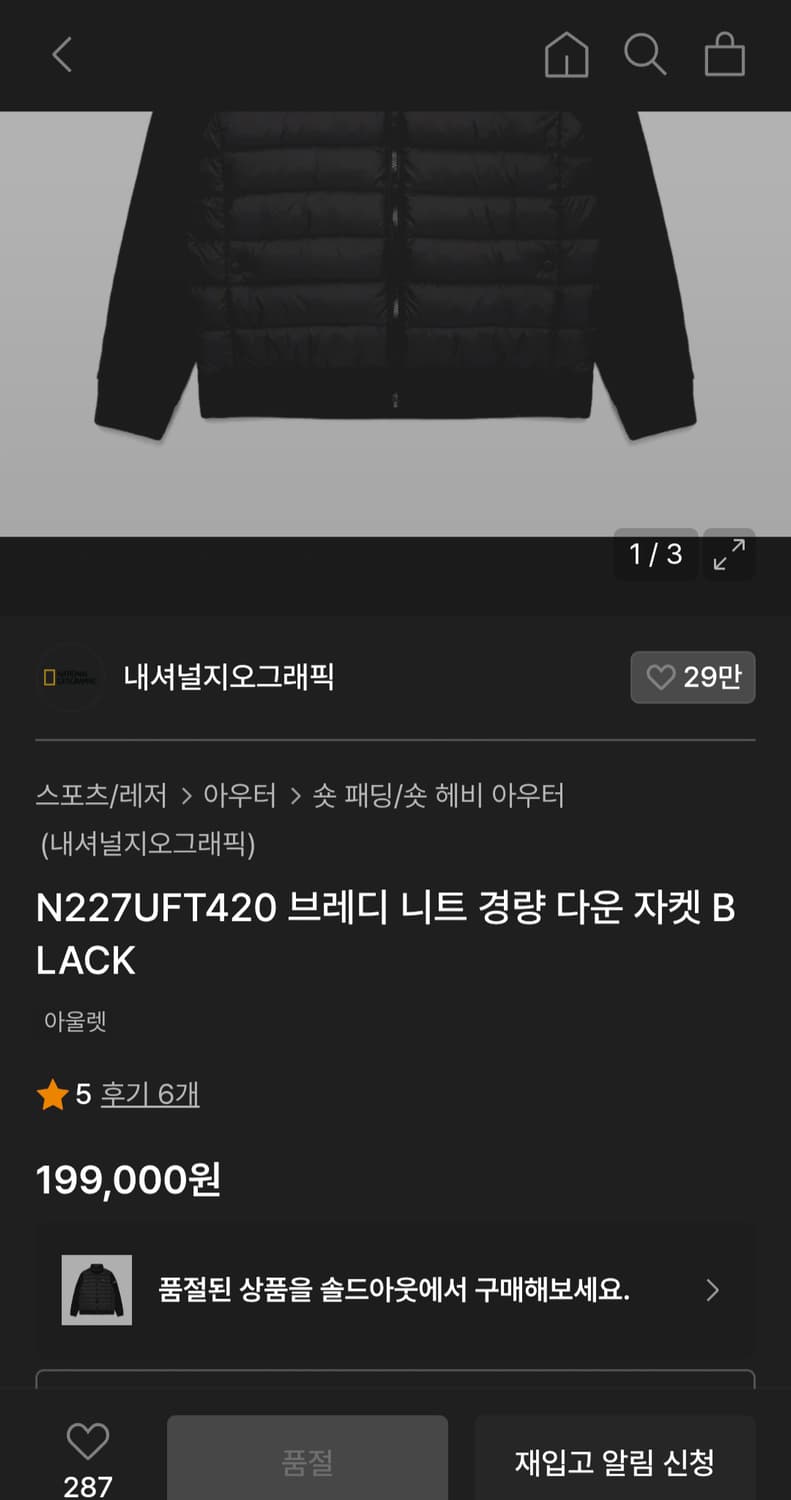
Task: Open the National Geographic brand logo
Action: [x=68, y=677]
